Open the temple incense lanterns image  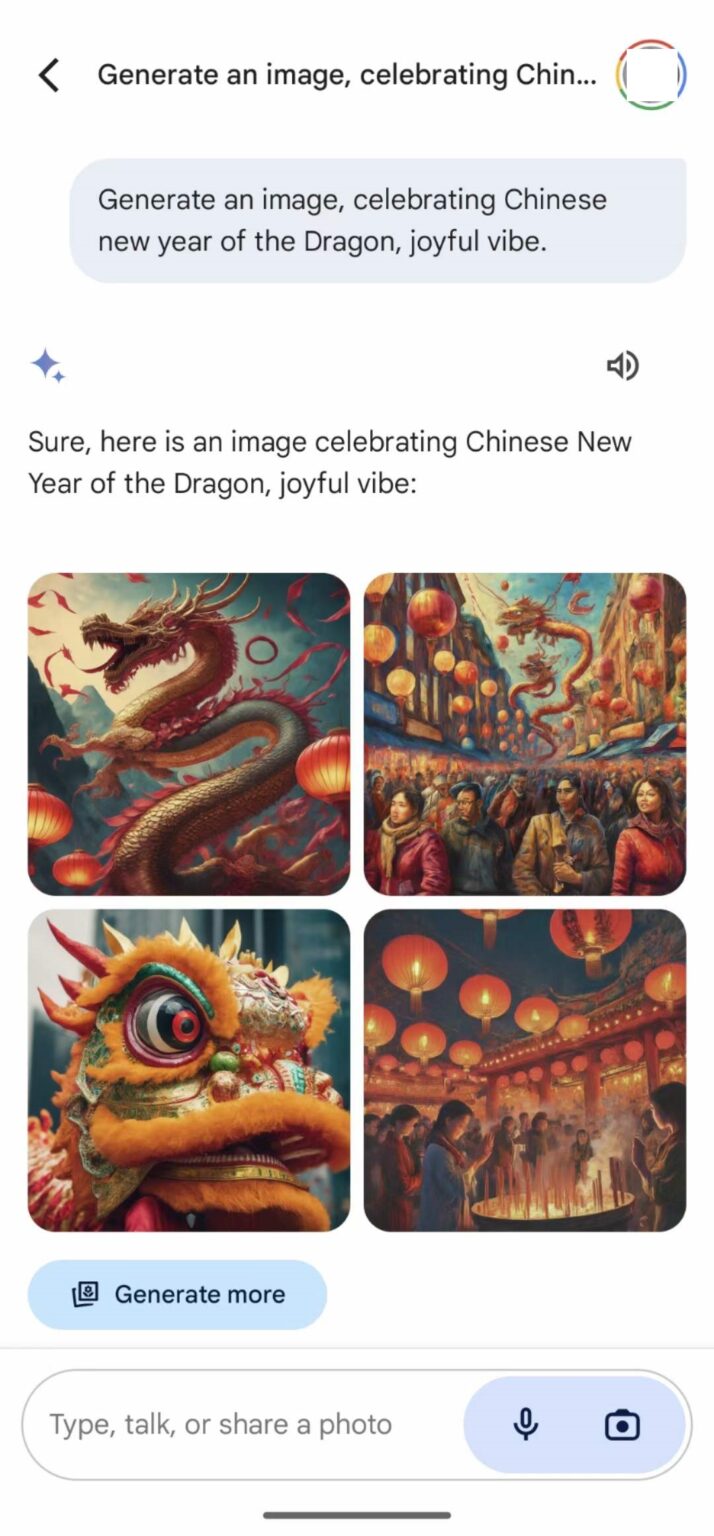(x=525, y=1070)
